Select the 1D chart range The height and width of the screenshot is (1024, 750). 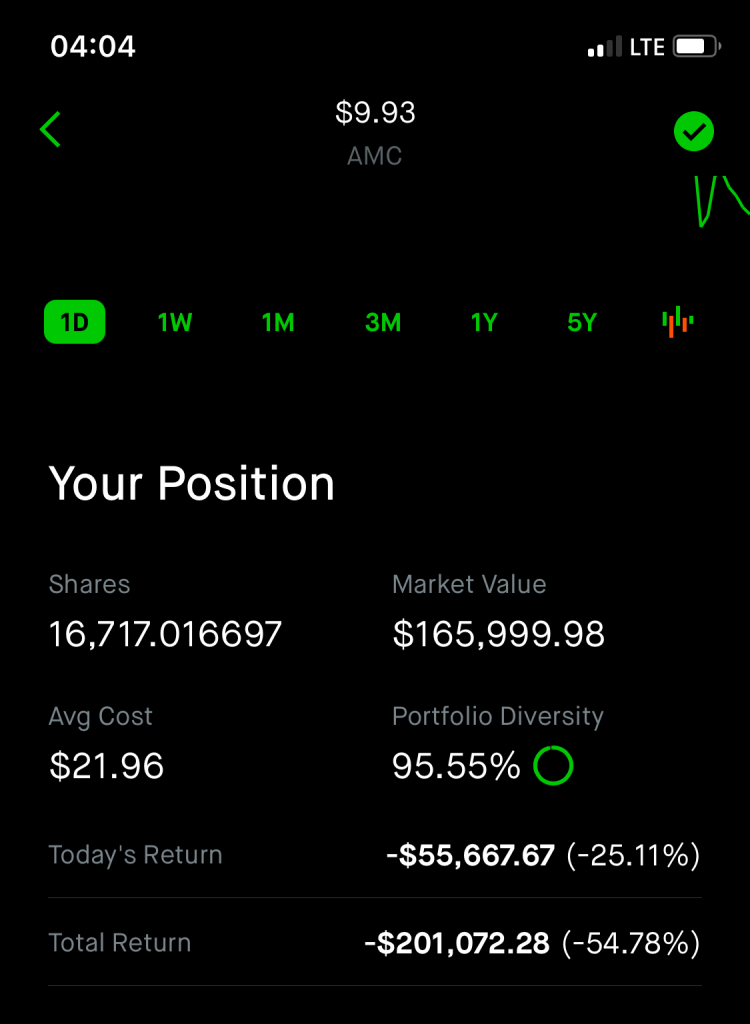tap(75, 323)
